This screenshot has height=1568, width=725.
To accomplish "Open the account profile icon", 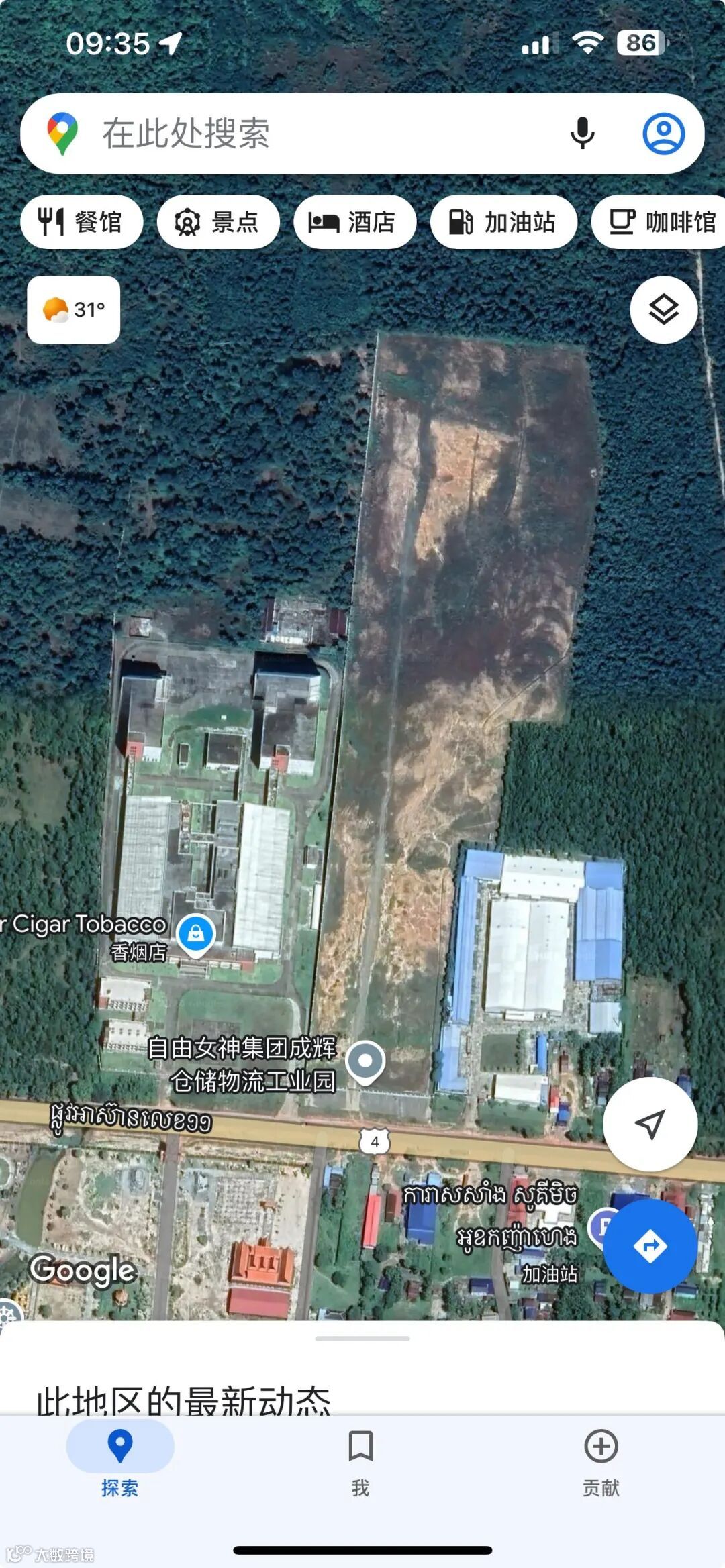I will (663, 134).
